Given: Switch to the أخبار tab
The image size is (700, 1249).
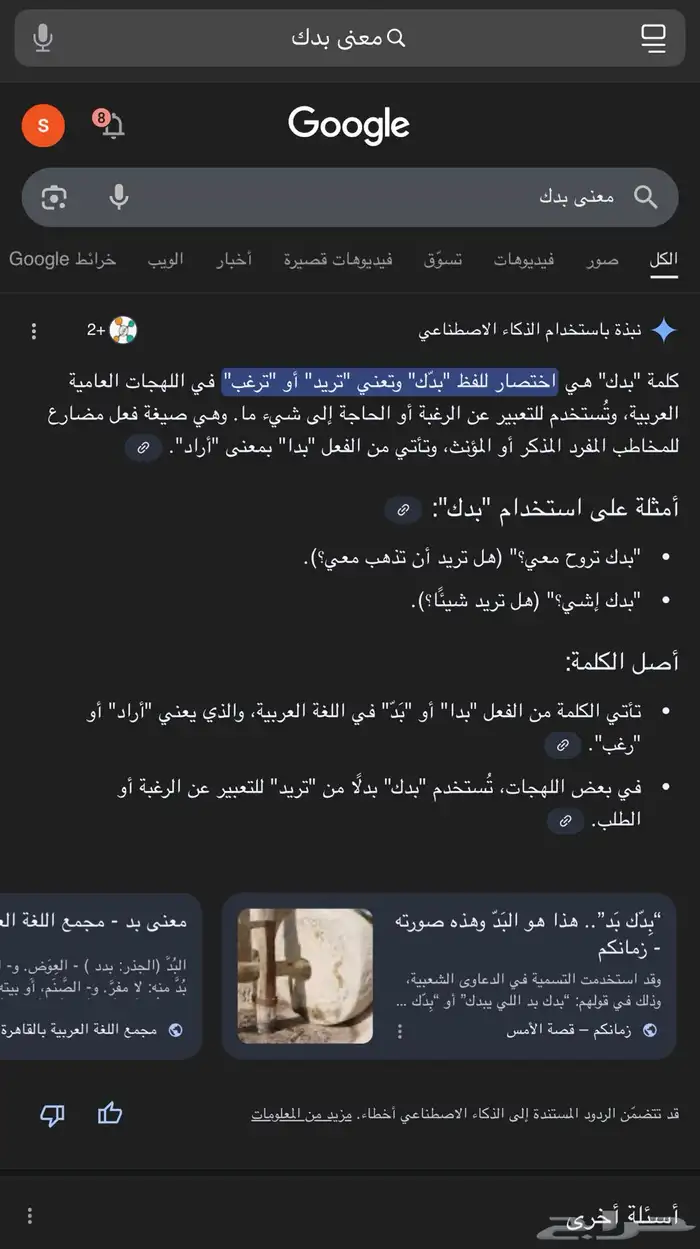Looking at the screenshot, I should coord(234,260).
